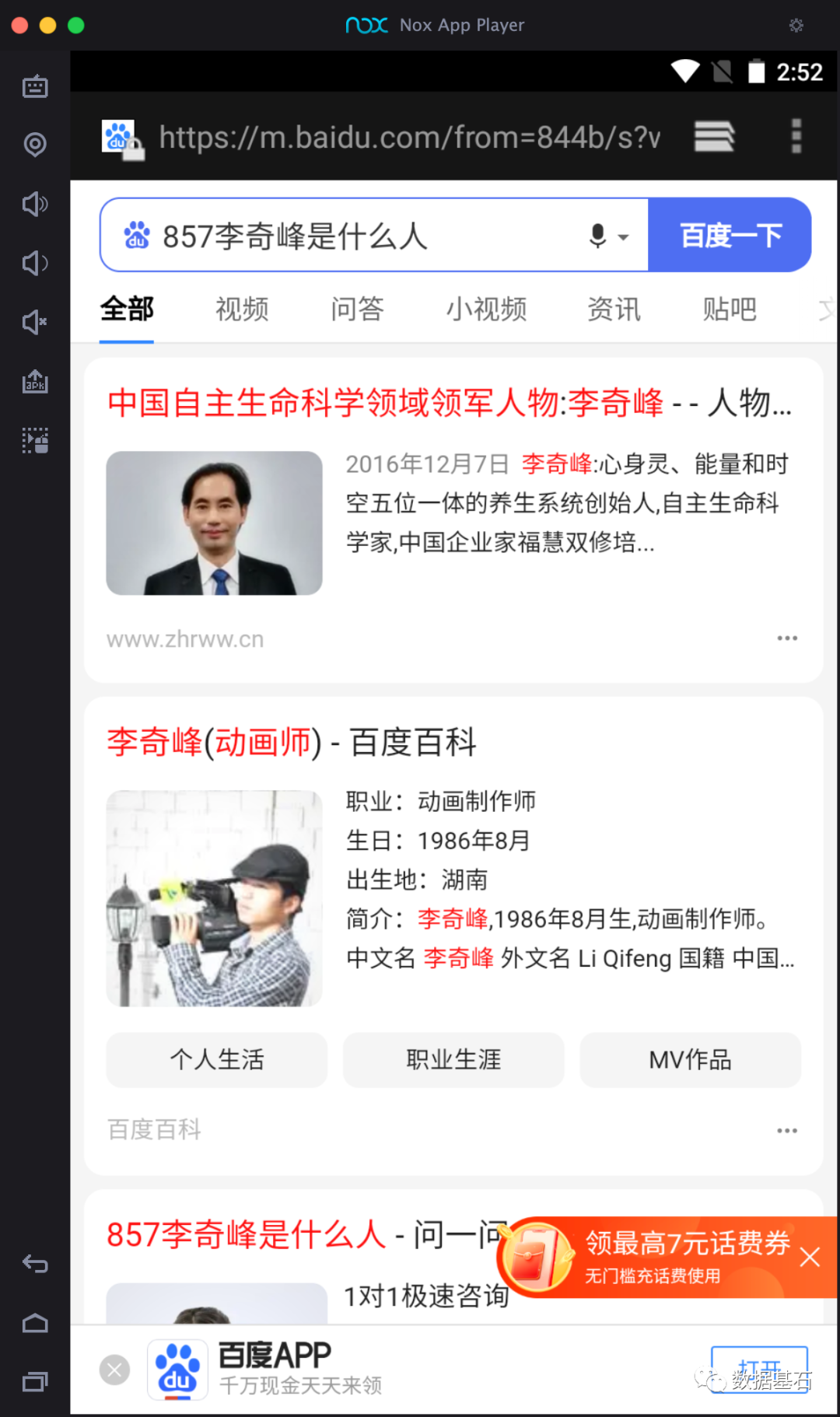Open the 贴吧 tab
The height and width of the screenshot is (1417, 840).
(729, 310)
